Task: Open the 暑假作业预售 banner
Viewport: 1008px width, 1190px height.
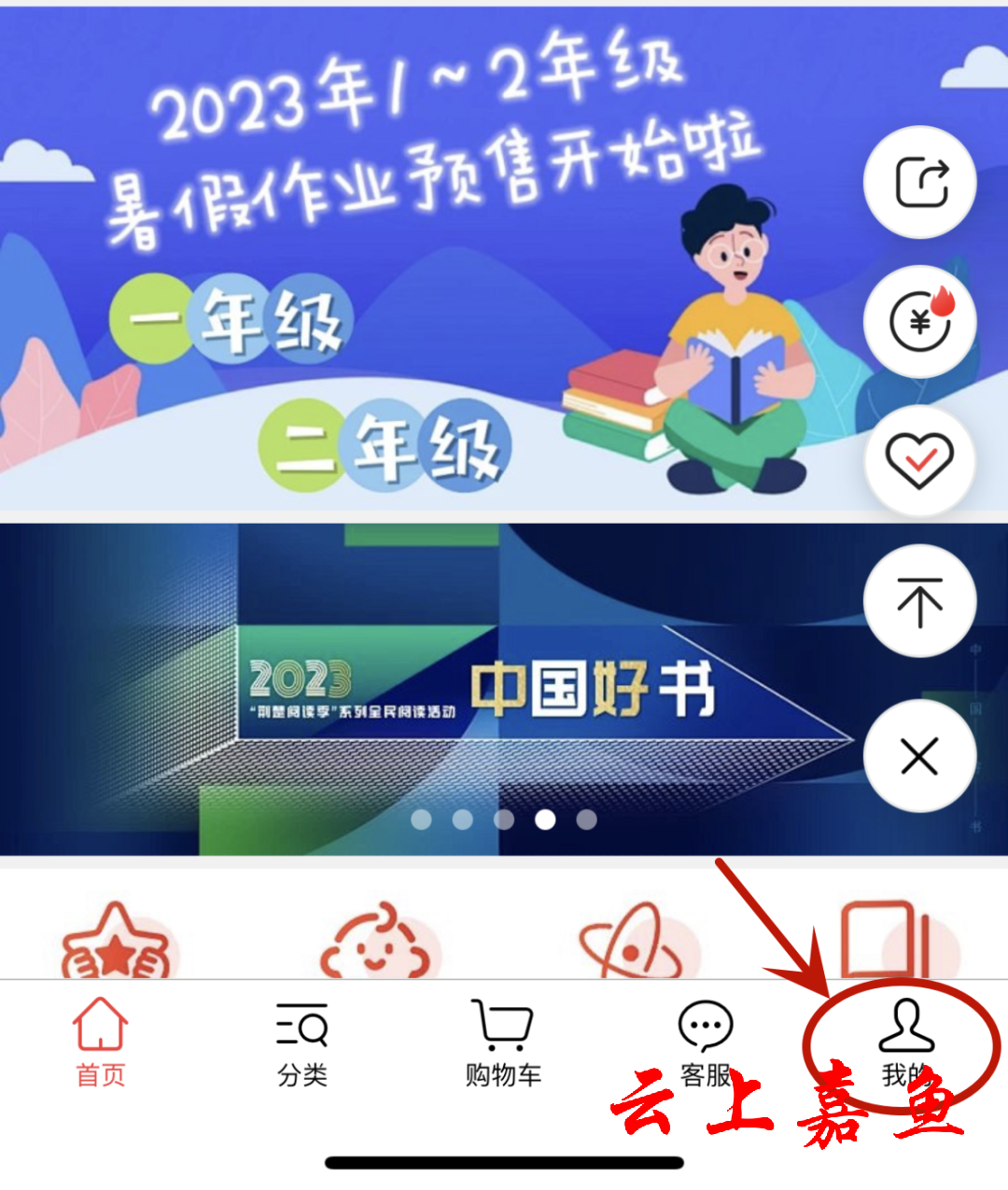Action: point(420,261)
